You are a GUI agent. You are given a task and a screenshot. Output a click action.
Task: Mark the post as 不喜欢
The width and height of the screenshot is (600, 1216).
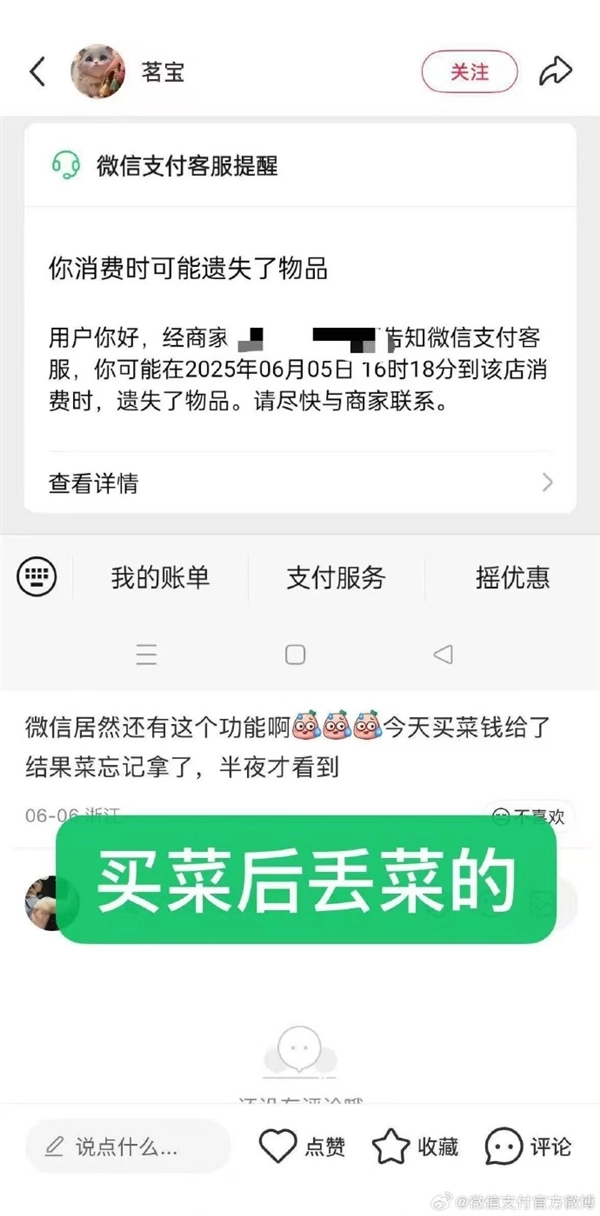coord(529,817)
